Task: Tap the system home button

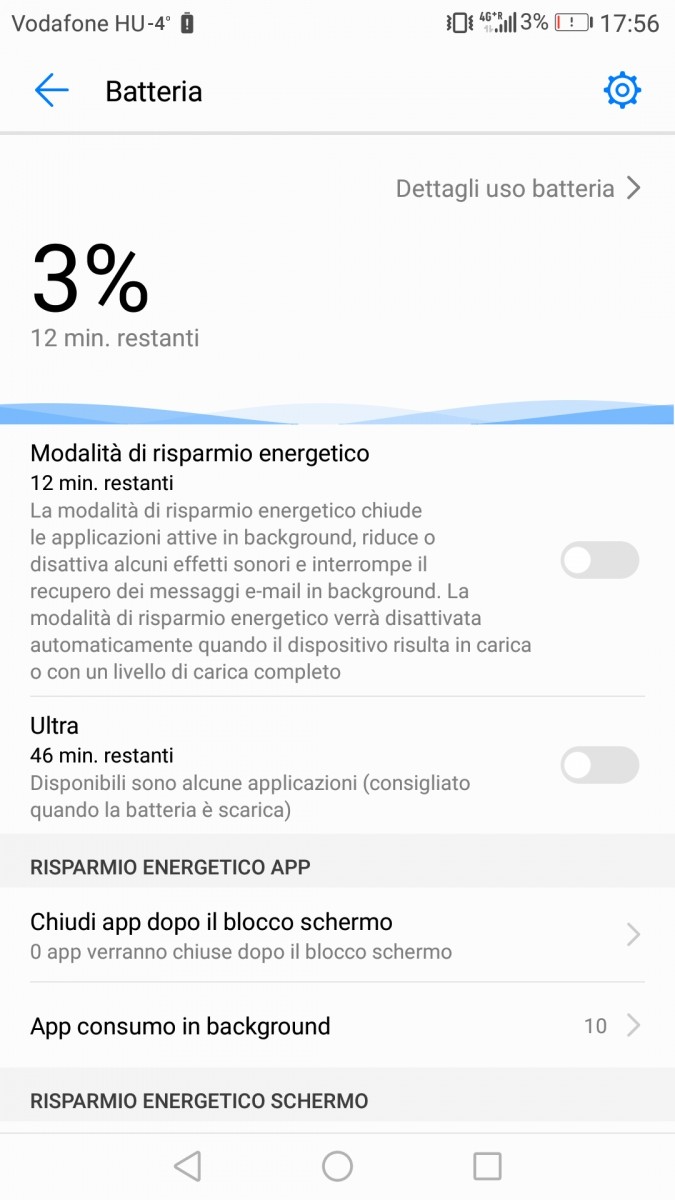Action: [337, 1166]
